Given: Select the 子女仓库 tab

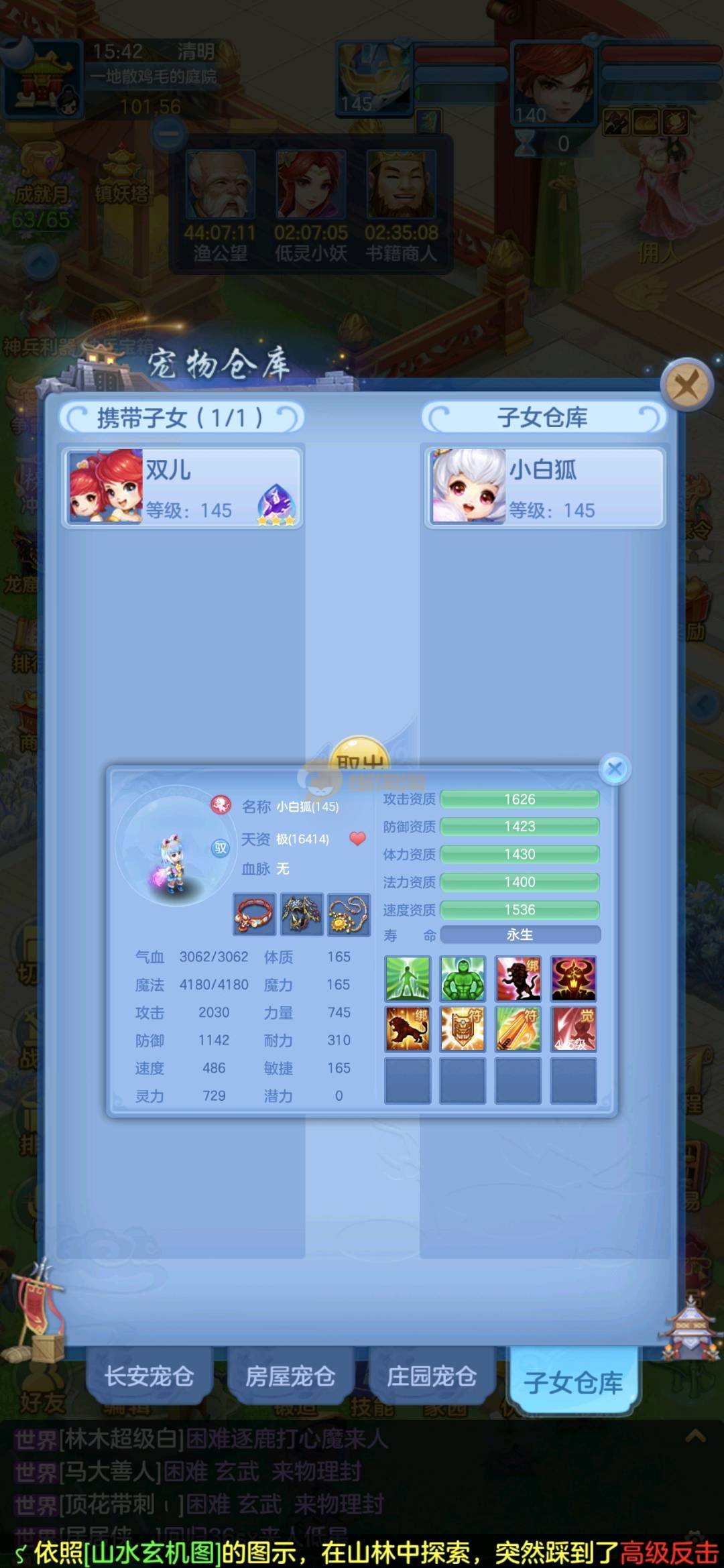Looking at the screenshot, I should click(573, 1382).
